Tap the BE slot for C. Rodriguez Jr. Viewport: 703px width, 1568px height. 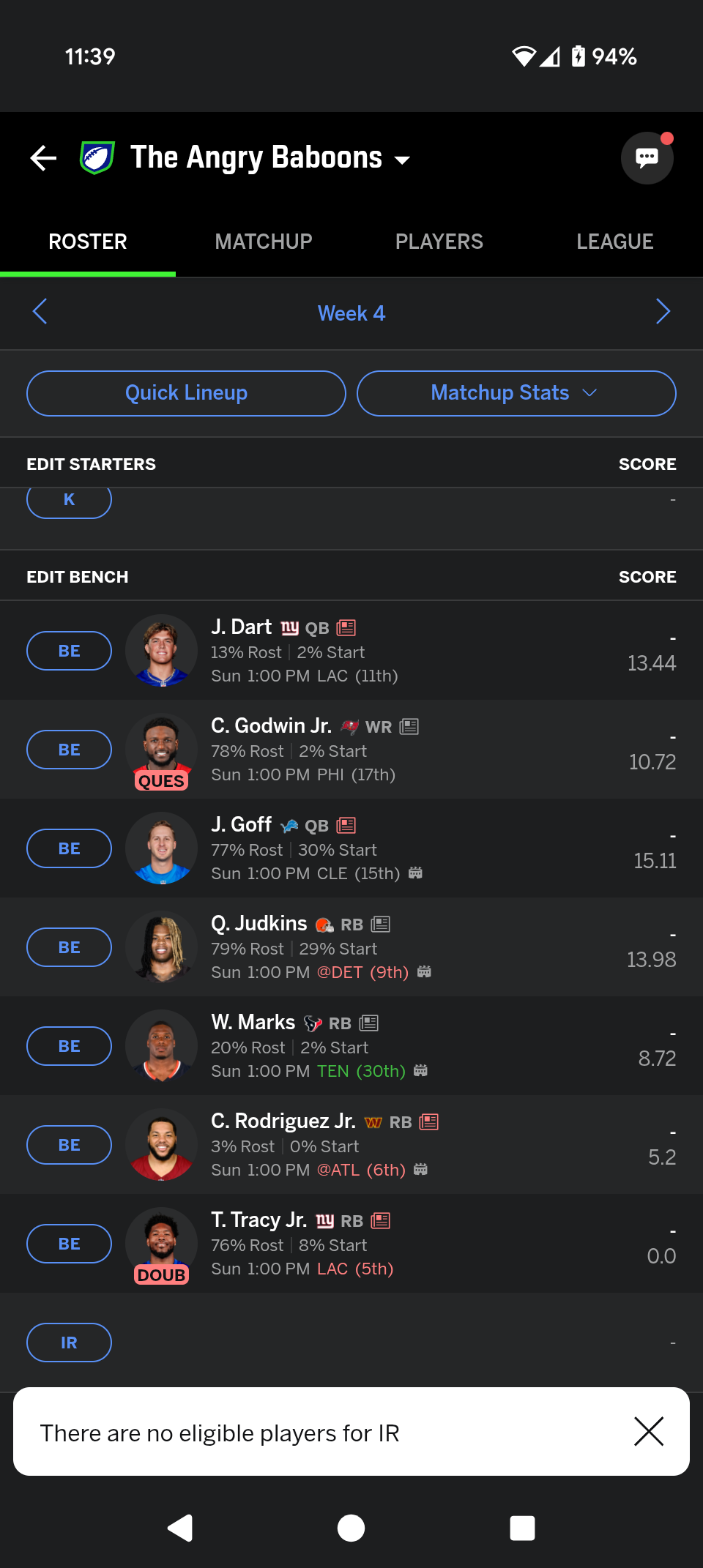(69, 1145)
